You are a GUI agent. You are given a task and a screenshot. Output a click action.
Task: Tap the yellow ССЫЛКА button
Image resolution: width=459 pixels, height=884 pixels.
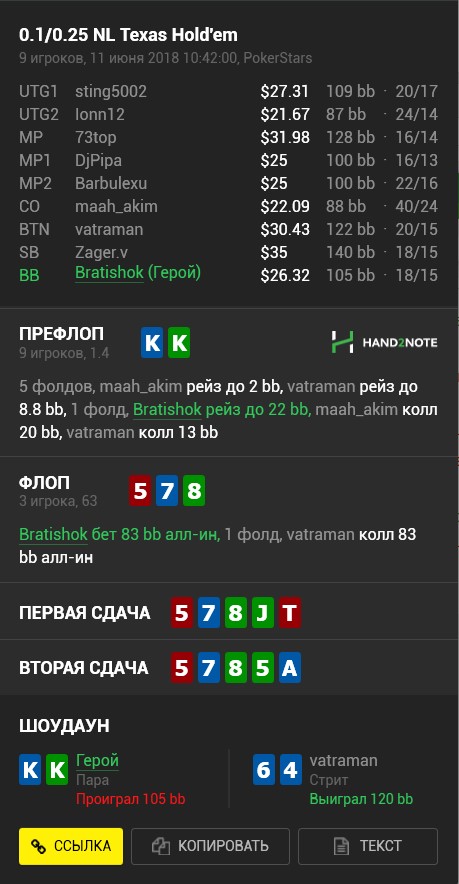click(x=71, y=846)
